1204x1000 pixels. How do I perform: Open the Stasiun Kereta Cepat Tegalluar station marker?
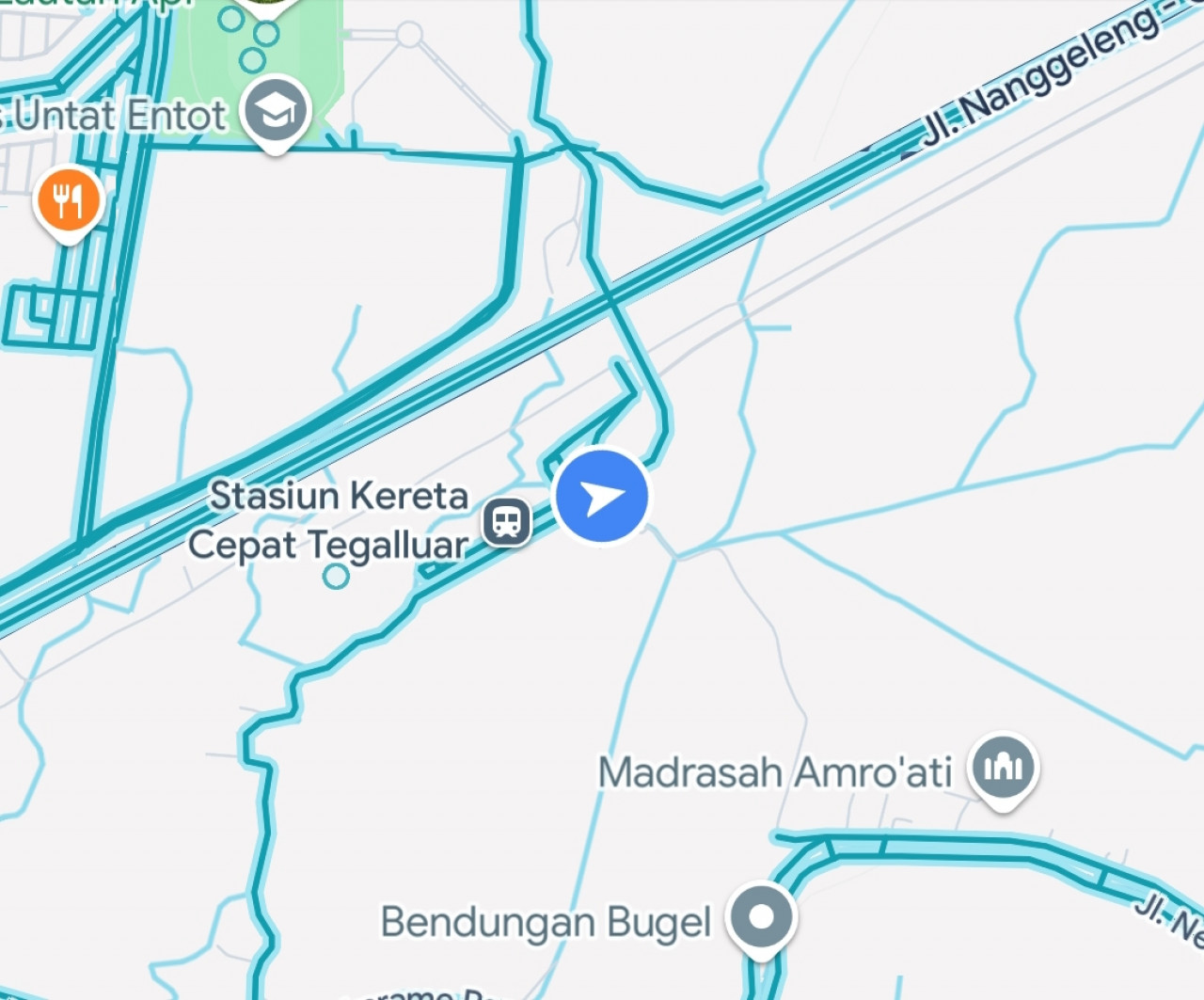(507, 521)
